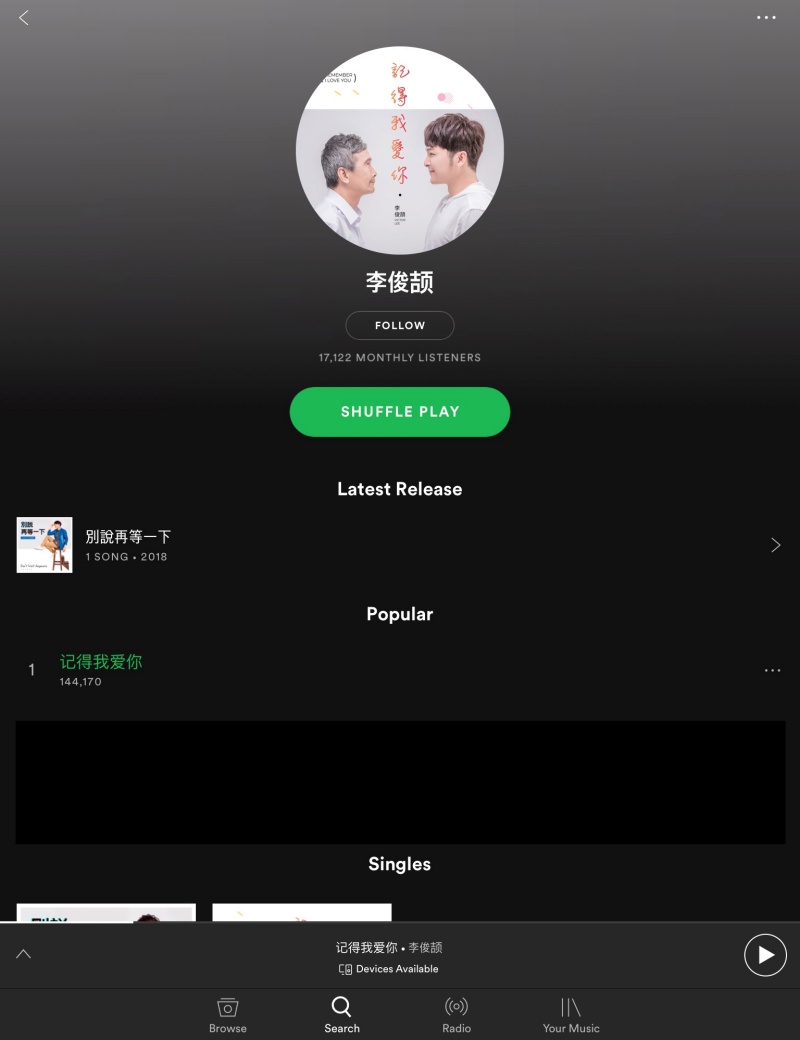
Task: Go back using the top-left arrow
Action: pyautogui.click(x=24, y=18)
